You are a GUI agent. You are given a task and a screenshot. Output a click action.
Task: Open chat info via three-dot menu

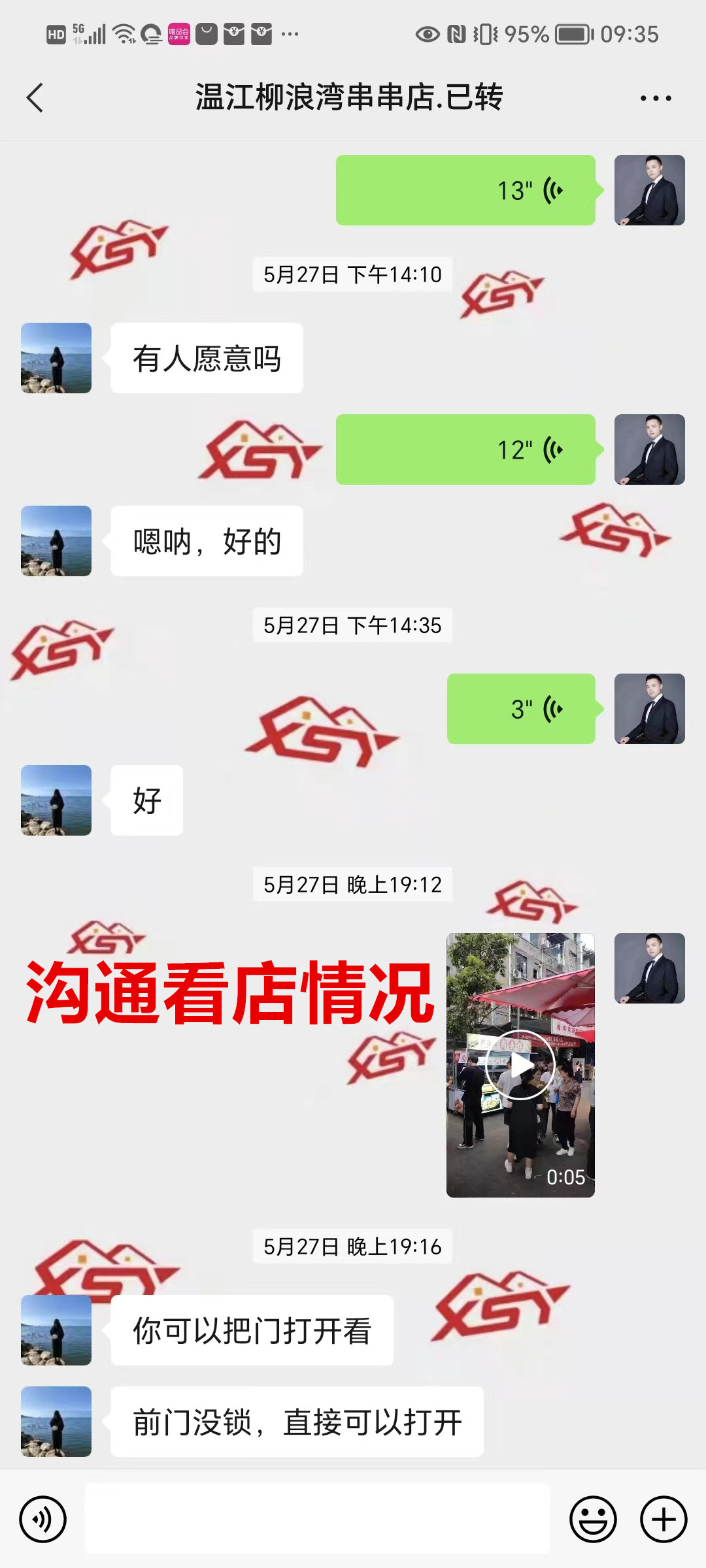(655, 98)
